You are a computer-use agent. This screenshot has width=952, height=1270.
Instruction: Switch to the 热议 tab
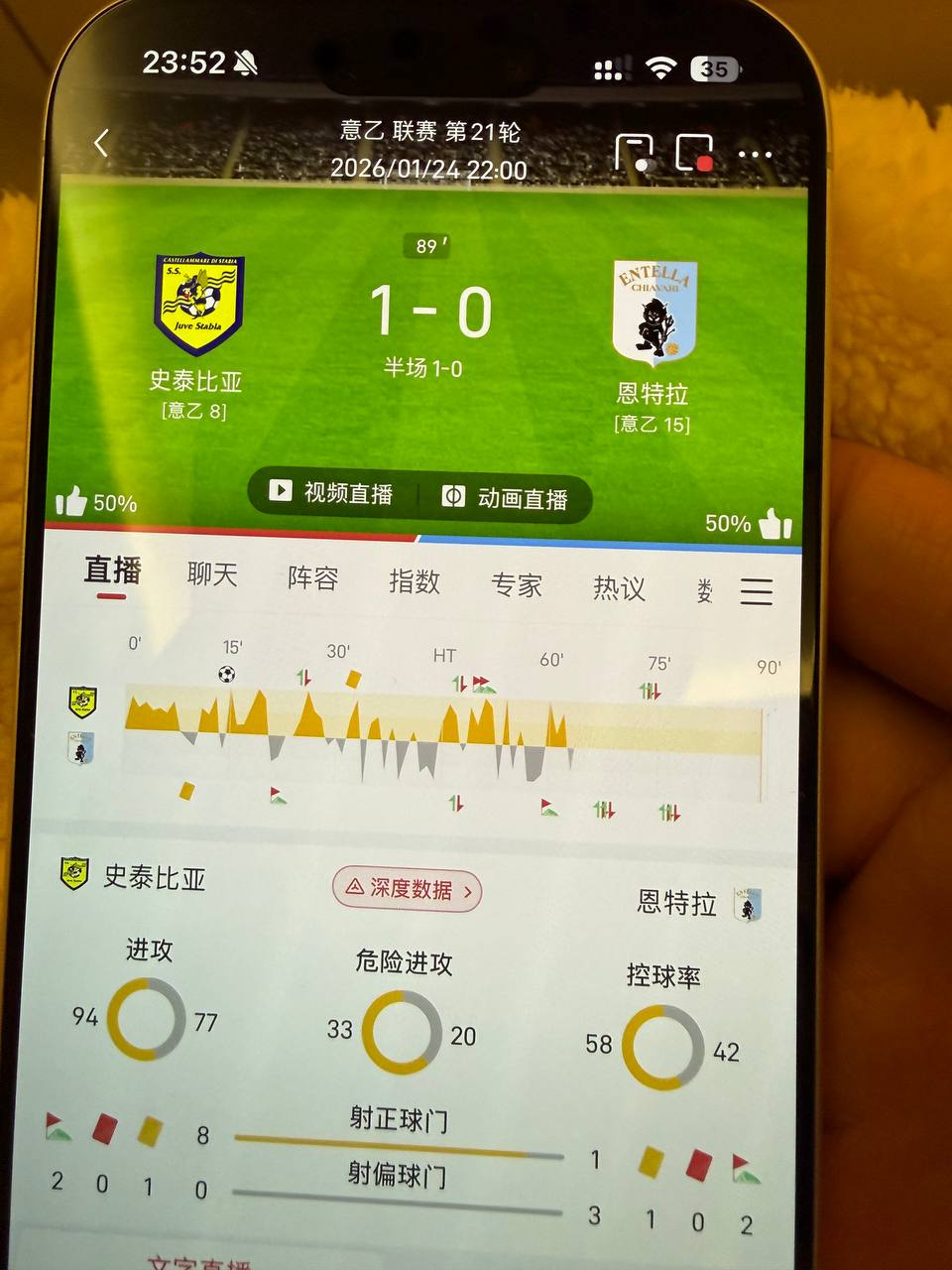(x=619, y=588)
